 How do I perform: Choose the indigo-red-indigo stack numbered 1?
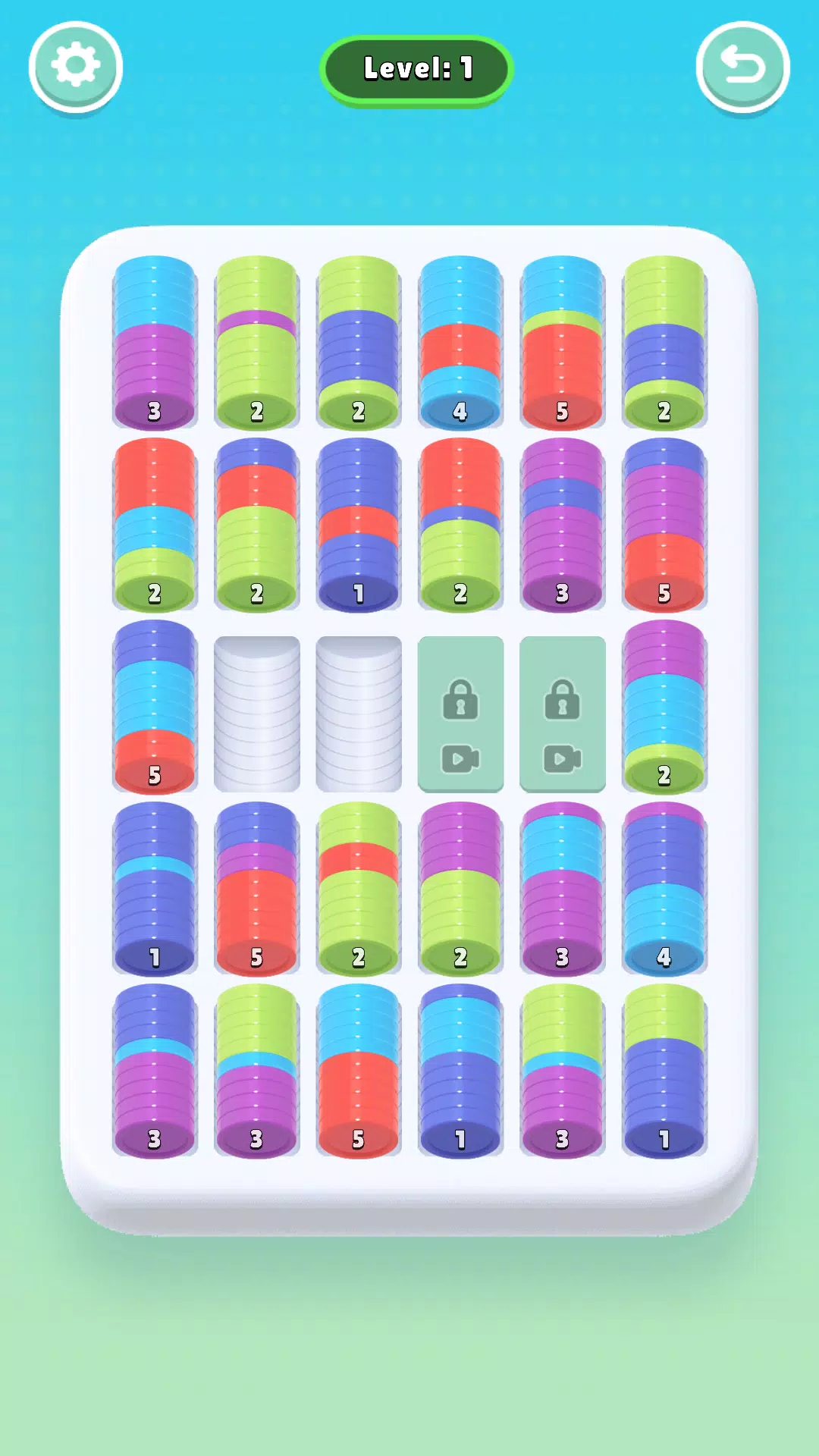click(x=358, y=525)
